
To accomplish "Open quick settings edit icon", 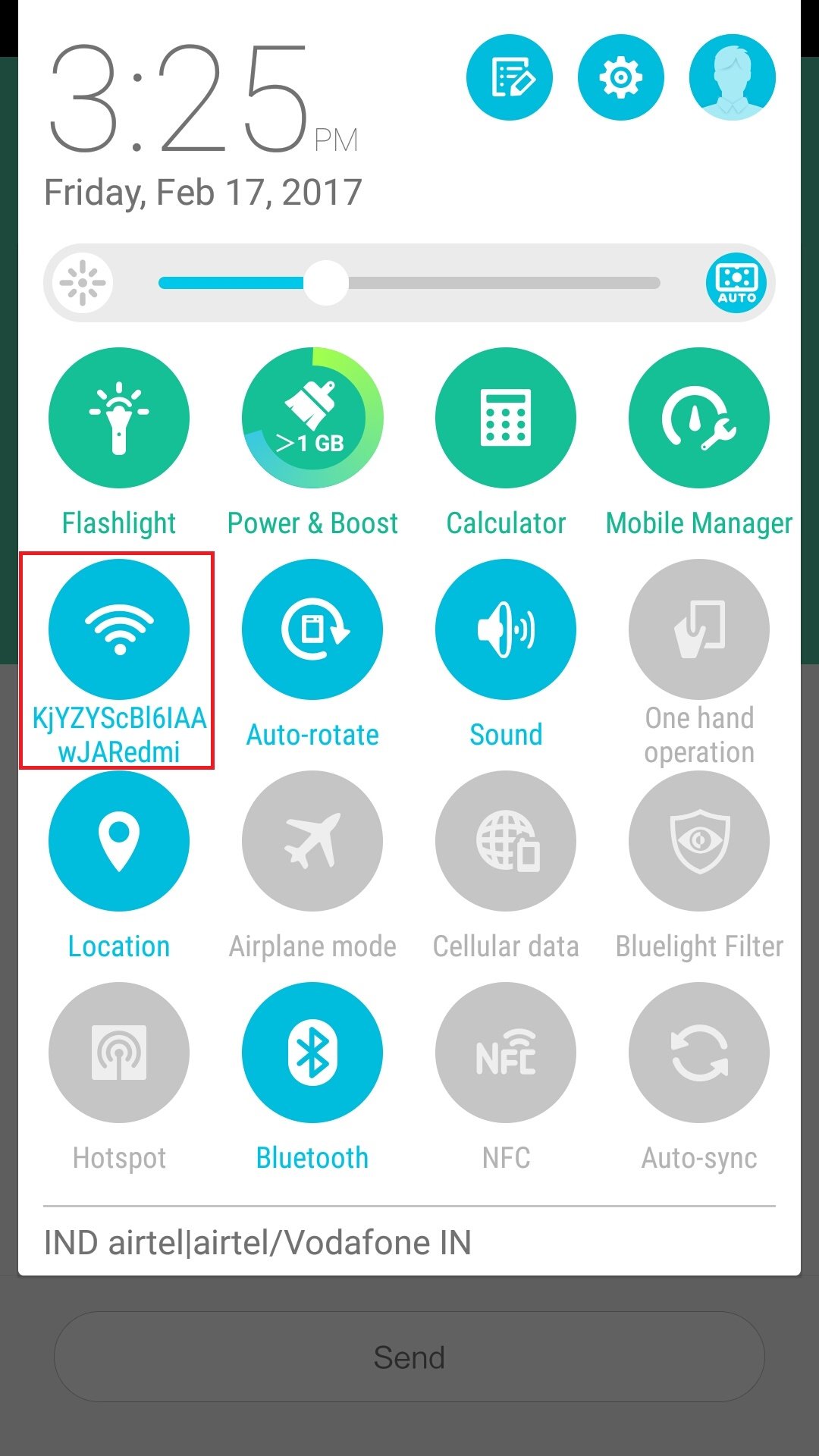I will [x=510, y=77].
